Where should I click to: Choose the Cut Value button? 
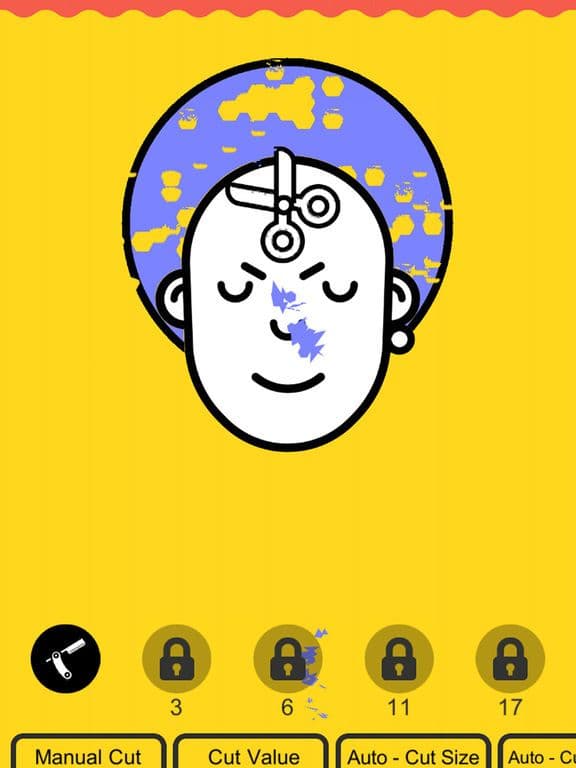click(251, 751)
